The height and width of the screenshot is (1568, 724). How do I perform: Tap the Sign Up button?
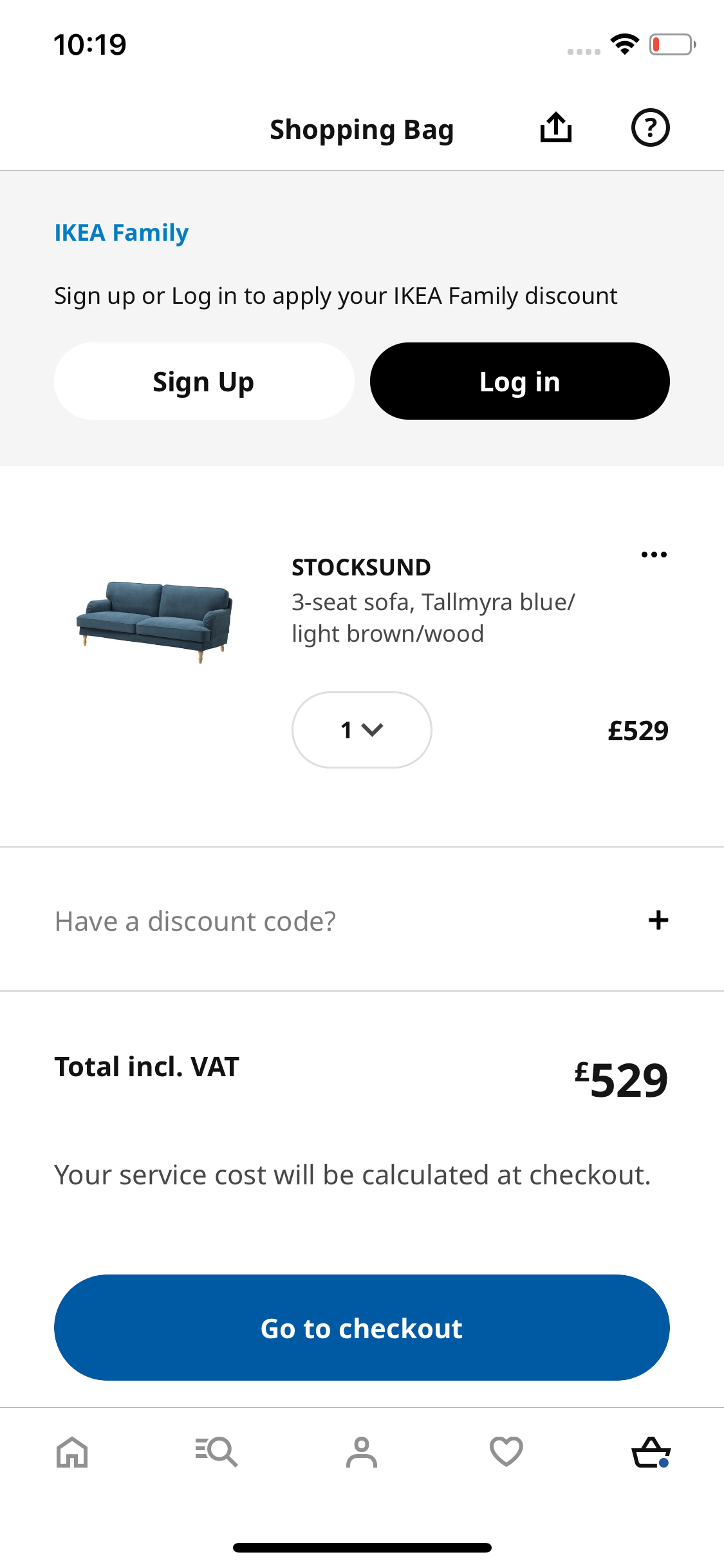(203, 381)
